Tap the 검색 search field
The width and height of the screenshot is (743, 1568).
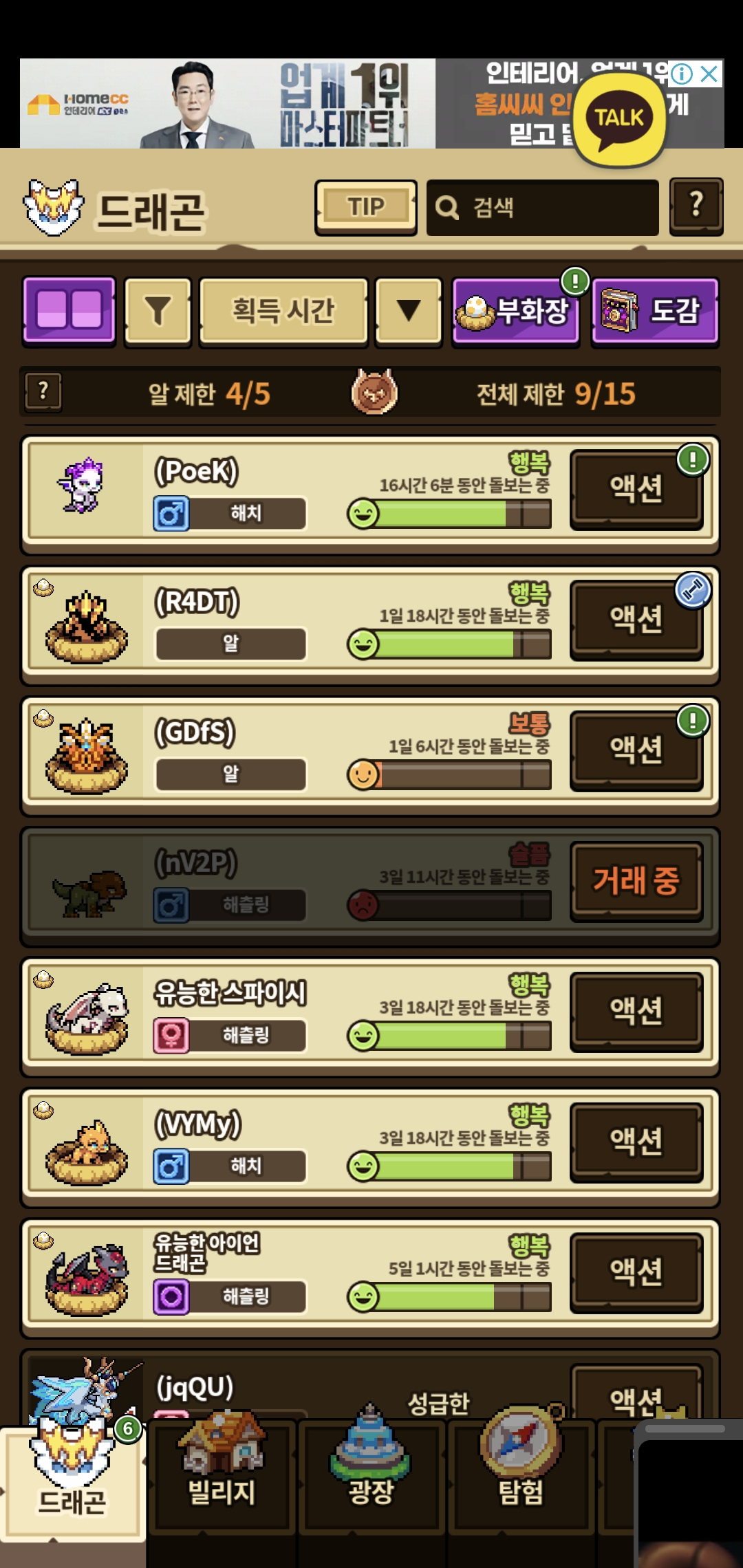542,208
